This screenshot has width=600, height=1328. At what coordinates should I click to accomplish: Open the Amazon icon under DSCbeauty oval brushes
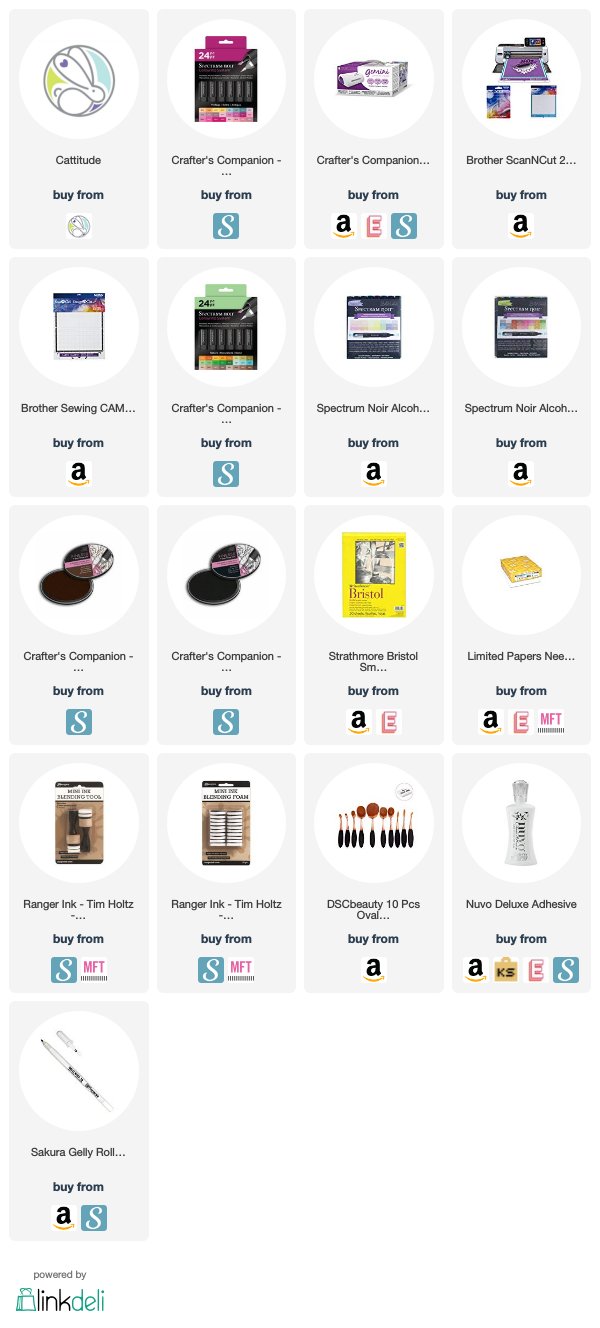tap(373, 970)
